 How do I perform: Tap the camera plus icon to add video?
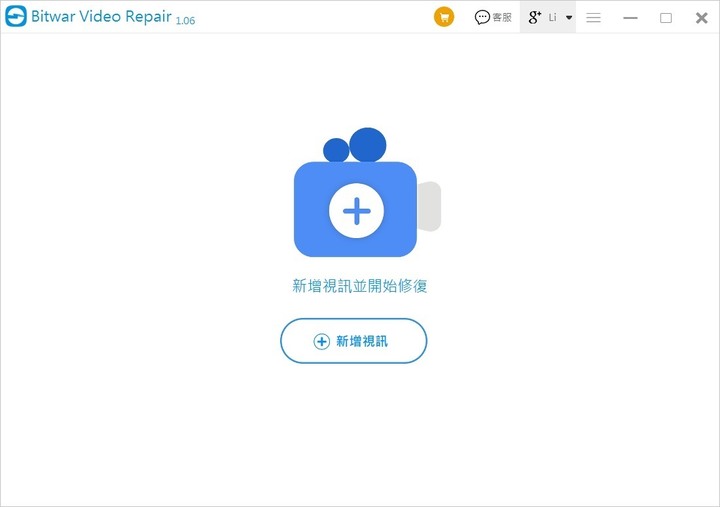(356, 210)
